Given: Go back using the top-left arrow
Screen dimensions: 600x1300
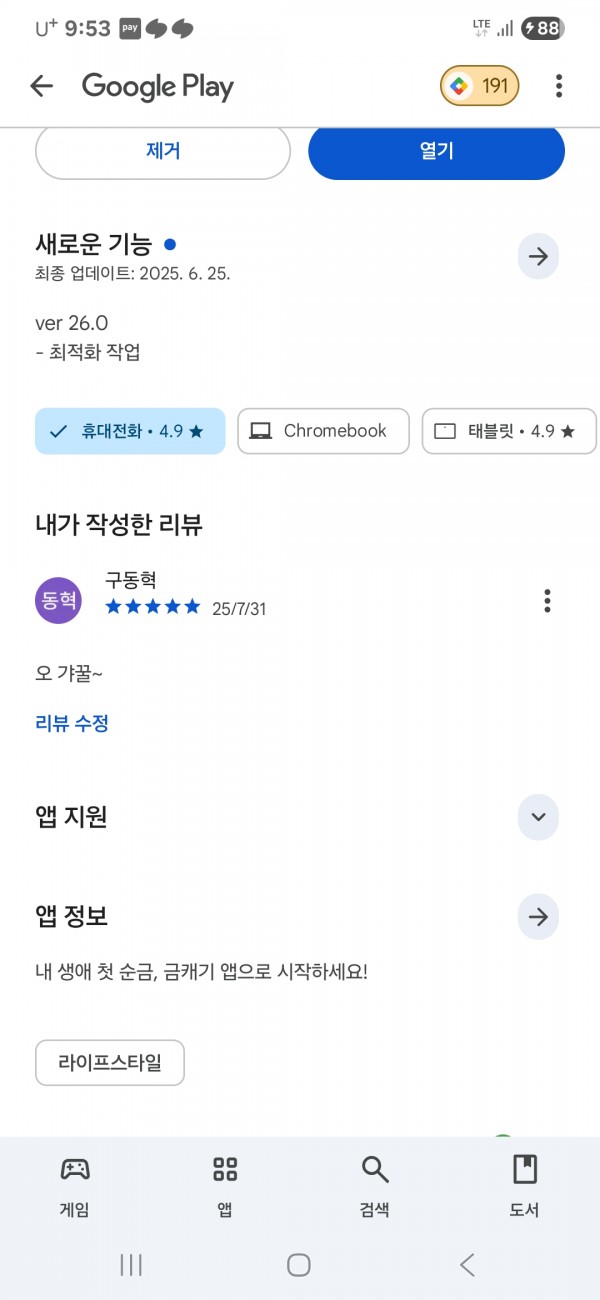Looking at the screenshot, I should (x=41, y=86).
